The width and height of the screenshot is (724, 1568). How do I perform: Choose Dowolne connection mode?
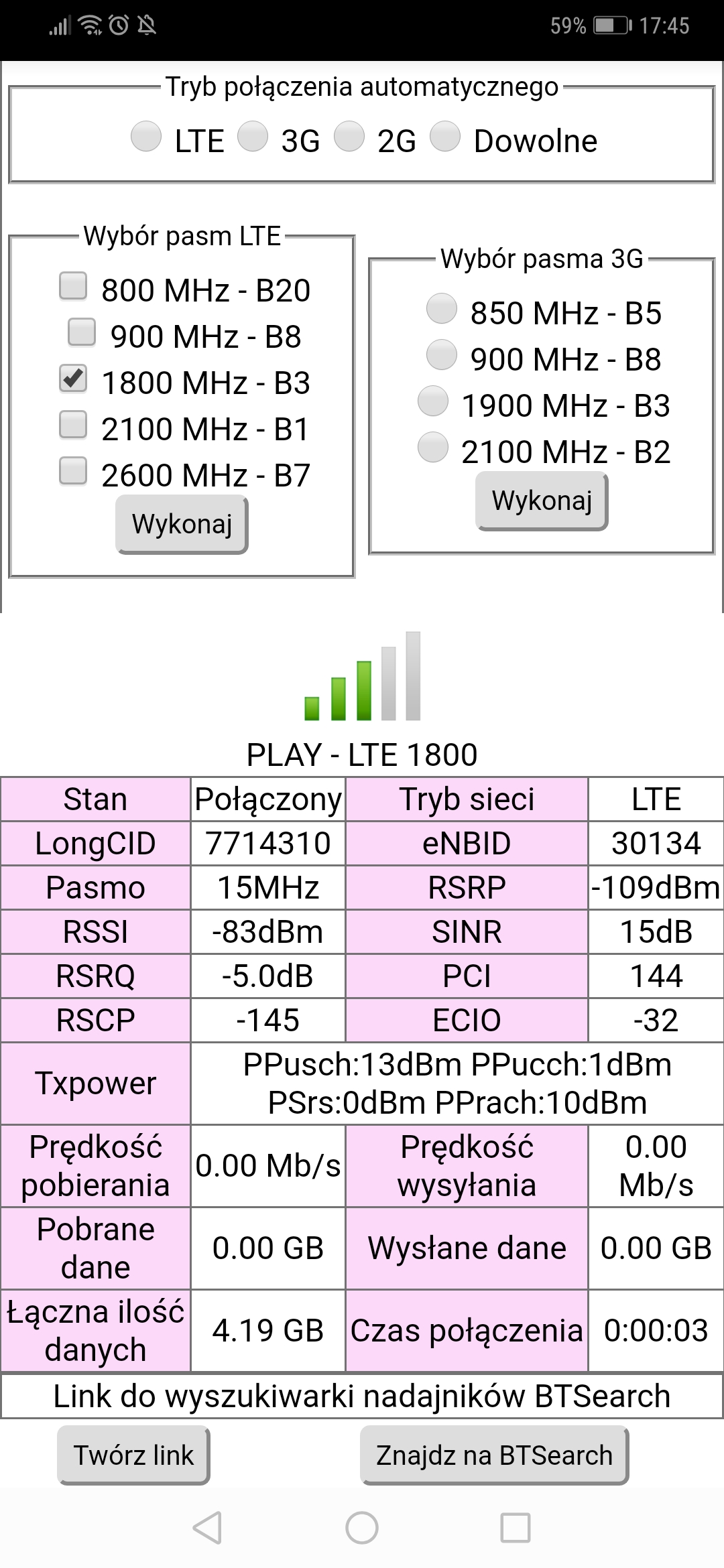[x=444, y=137]
